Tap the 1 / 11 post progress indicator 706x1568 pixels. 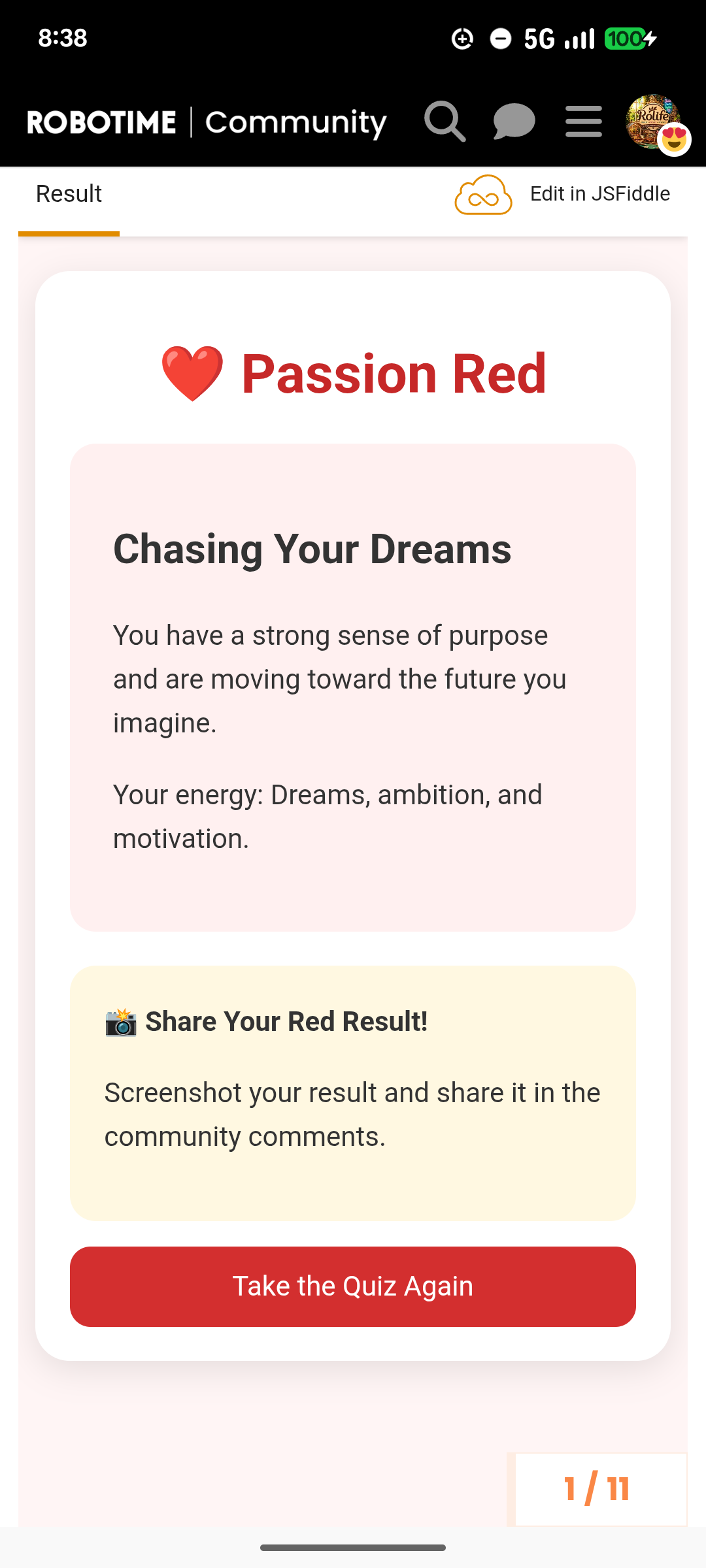tap(597, 1490)
